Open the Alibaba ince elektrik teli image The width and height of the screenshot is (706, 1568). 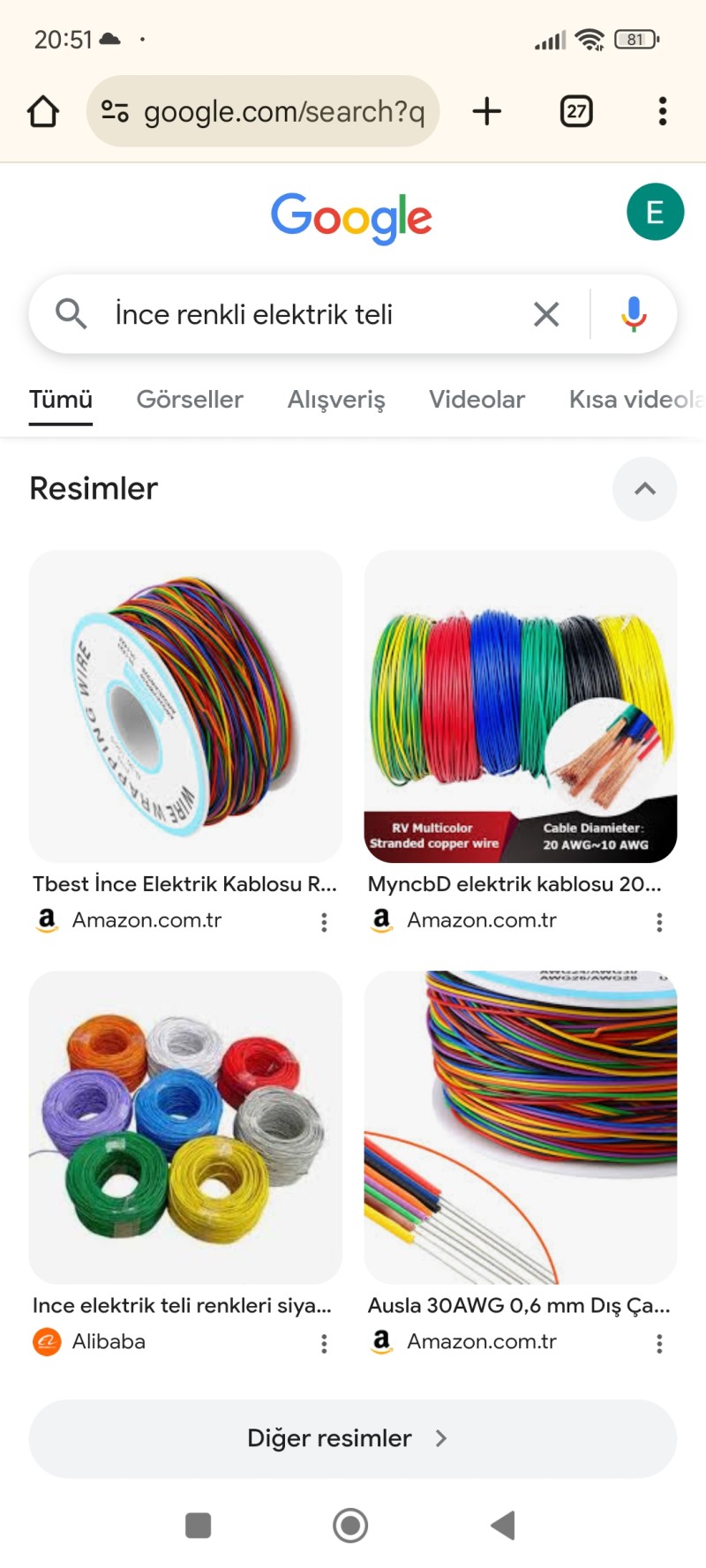point(185,1127)
